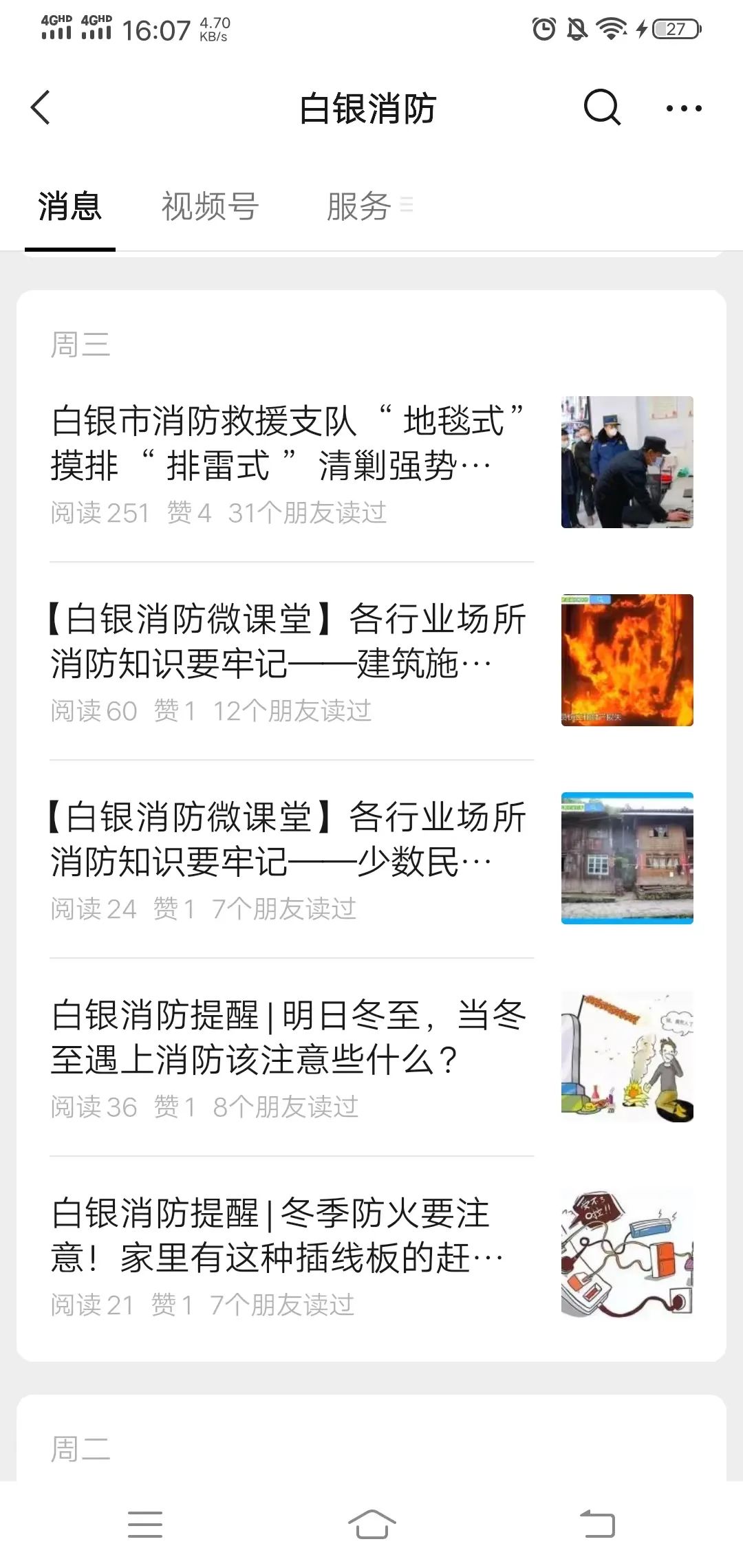Open article about 地毯式摸排 排雷式清剿
Viewport: 743px width, 1568px height.
click(289, 444)
